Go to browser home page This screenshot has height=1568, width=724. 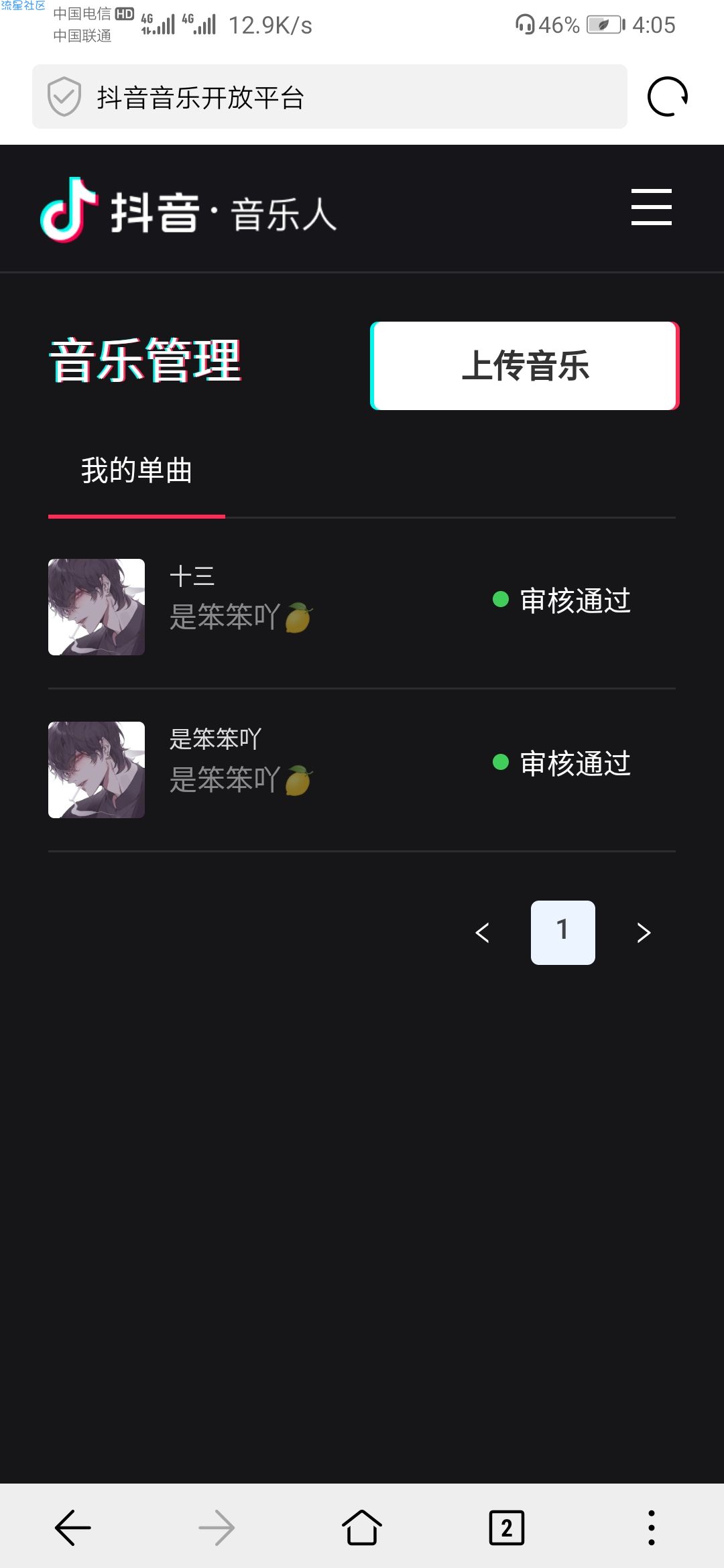coord(362,1528)
